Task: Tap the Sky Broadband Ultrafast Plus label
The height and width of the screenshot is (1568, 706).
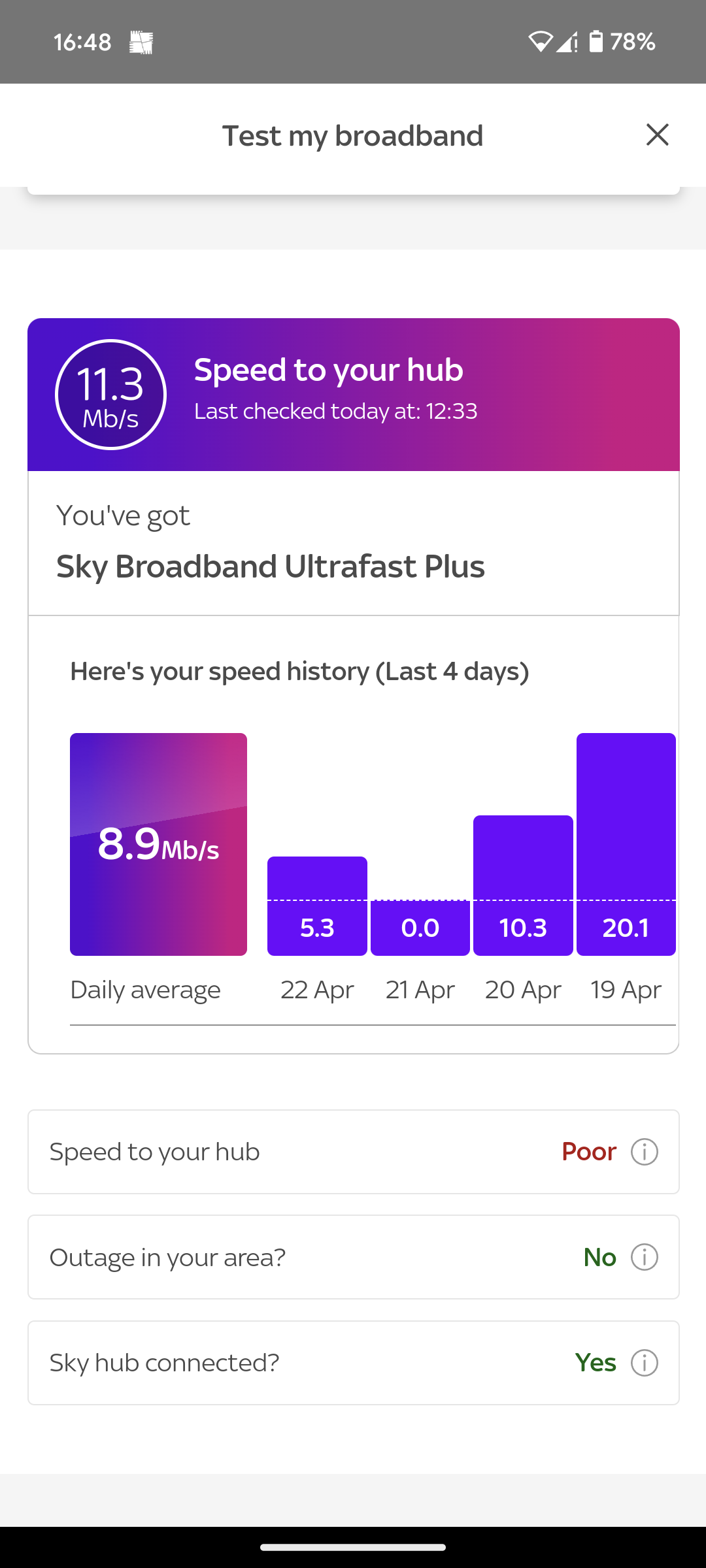Action: 271,567
